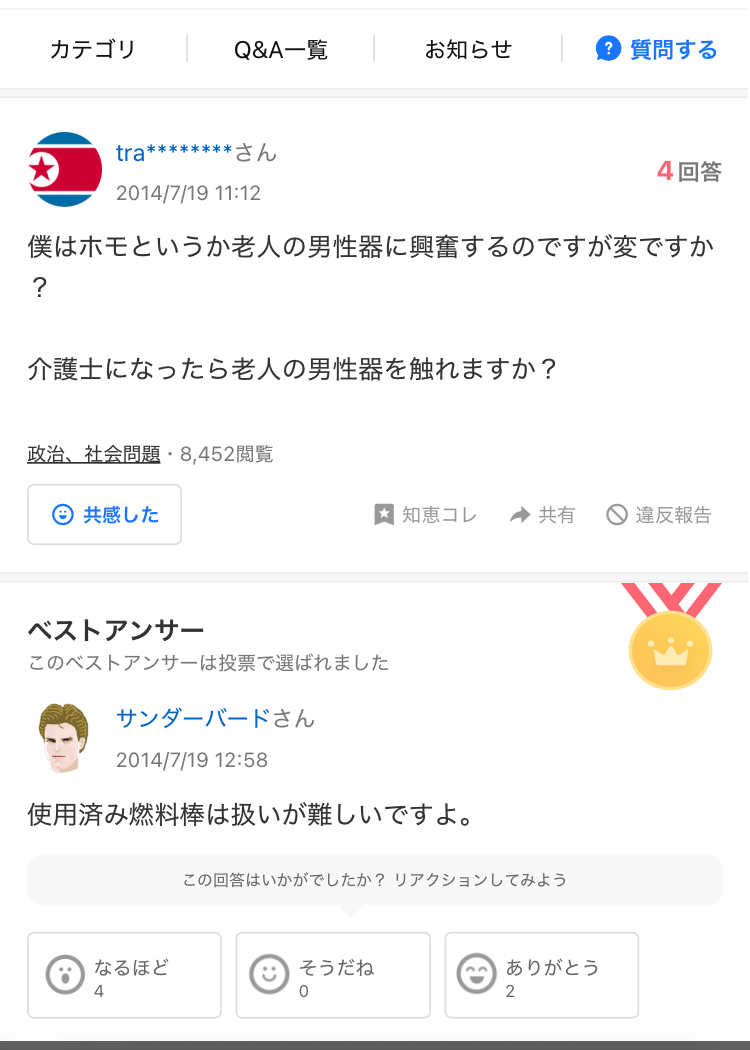The width and height of the screenshot is (750, 1050).
Task: Save question with 知恵コレ
Action: tap(426, 515)
